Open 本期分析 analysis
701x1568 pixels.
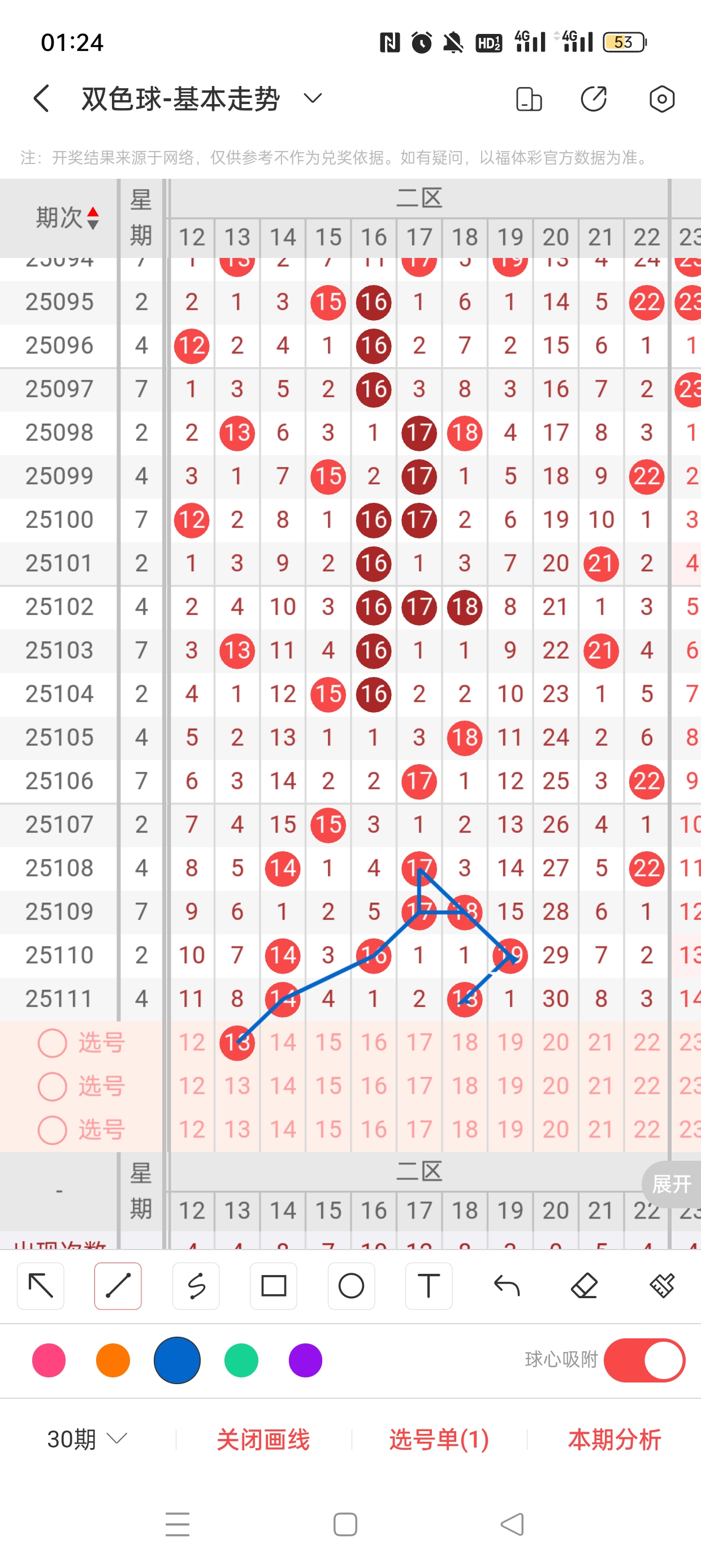(614, 1439)
